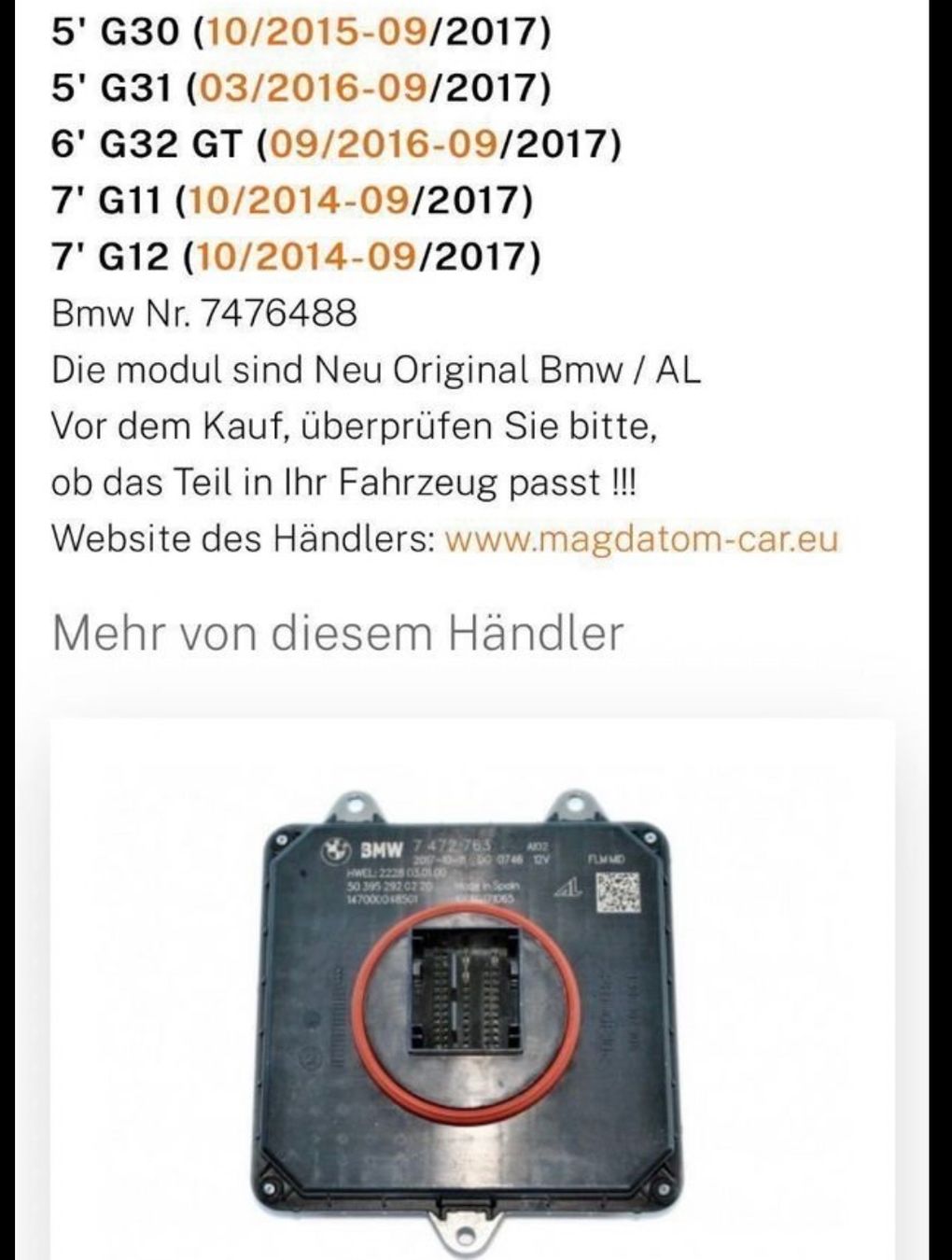Open the www.magdatom-car.eu dealer website link
The image size is (952, 1260).
tap(642, 539)
